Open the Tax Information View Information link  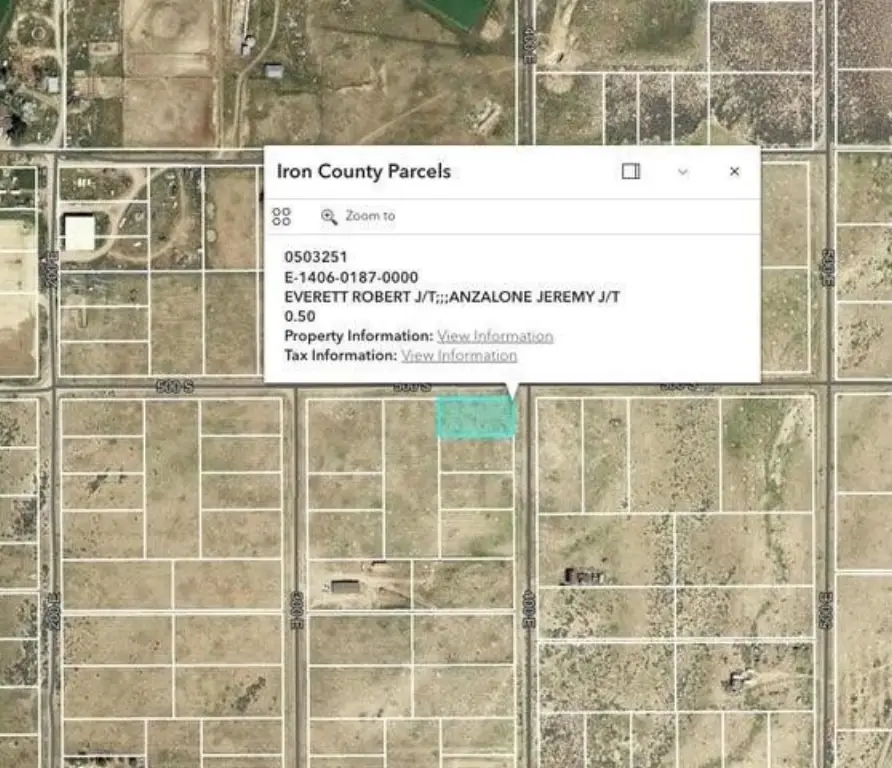[459, 355]
